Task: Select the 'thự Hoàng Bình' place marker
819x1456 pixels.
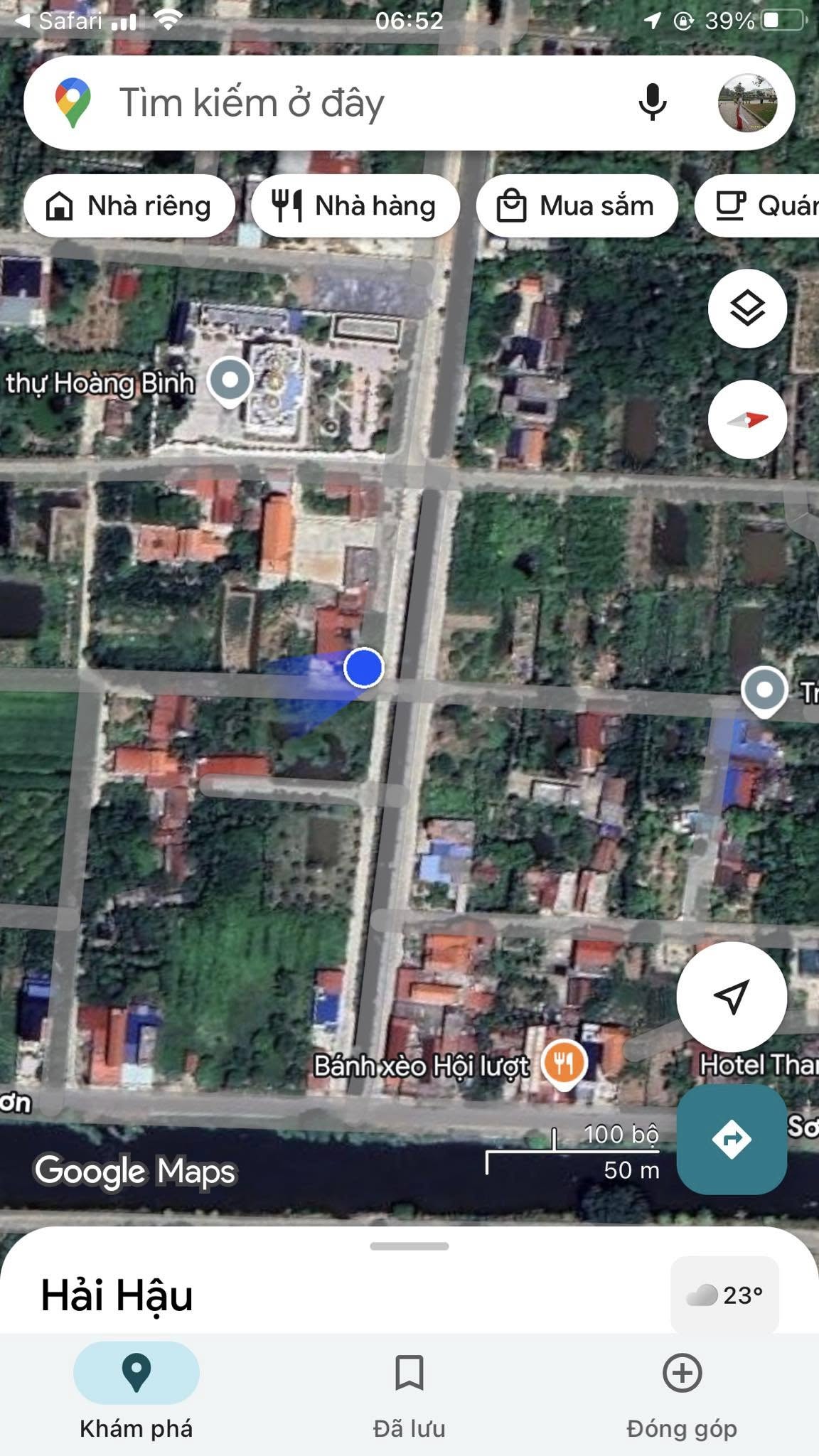Action: click(x=229, y=381)
